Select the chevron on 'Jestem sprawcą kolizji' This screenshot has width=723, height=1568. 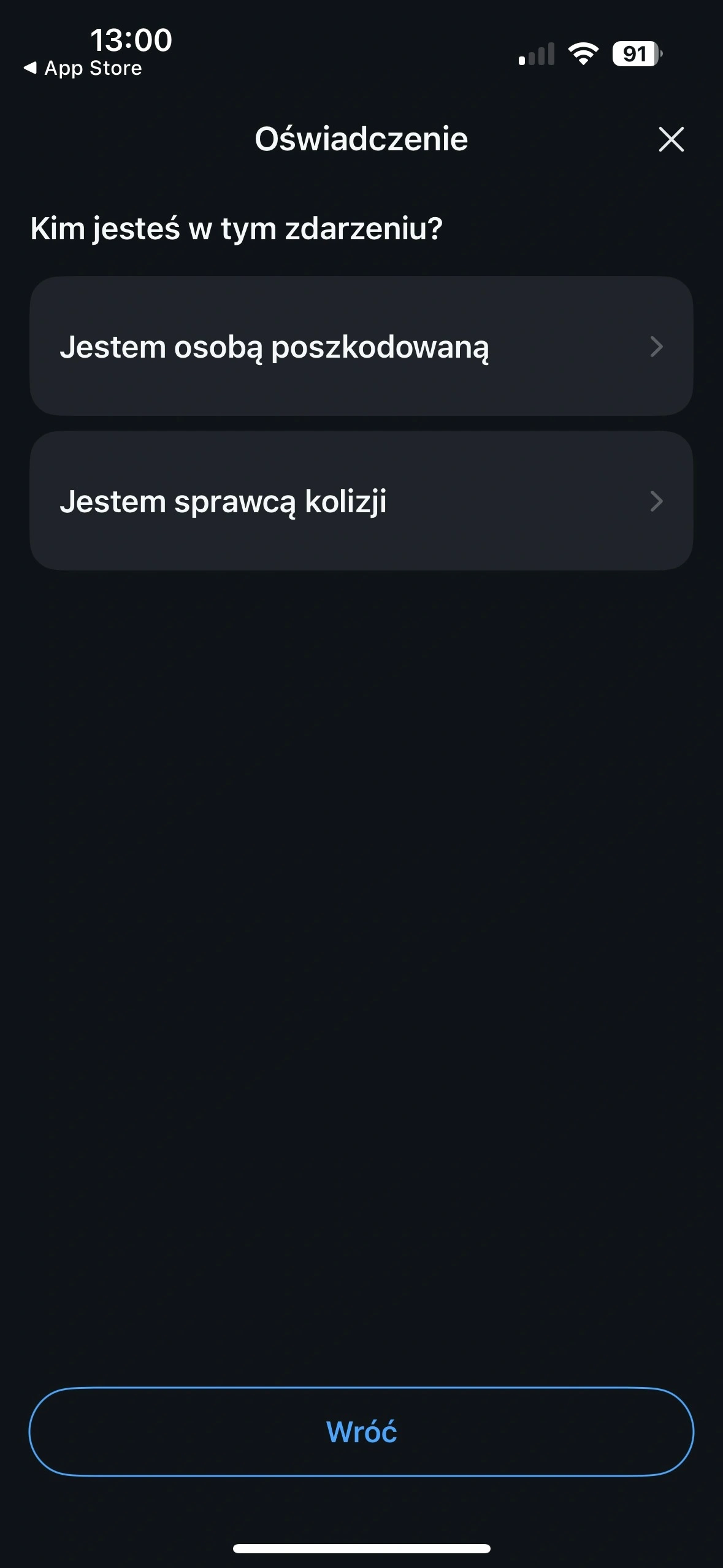pos(656,502)
